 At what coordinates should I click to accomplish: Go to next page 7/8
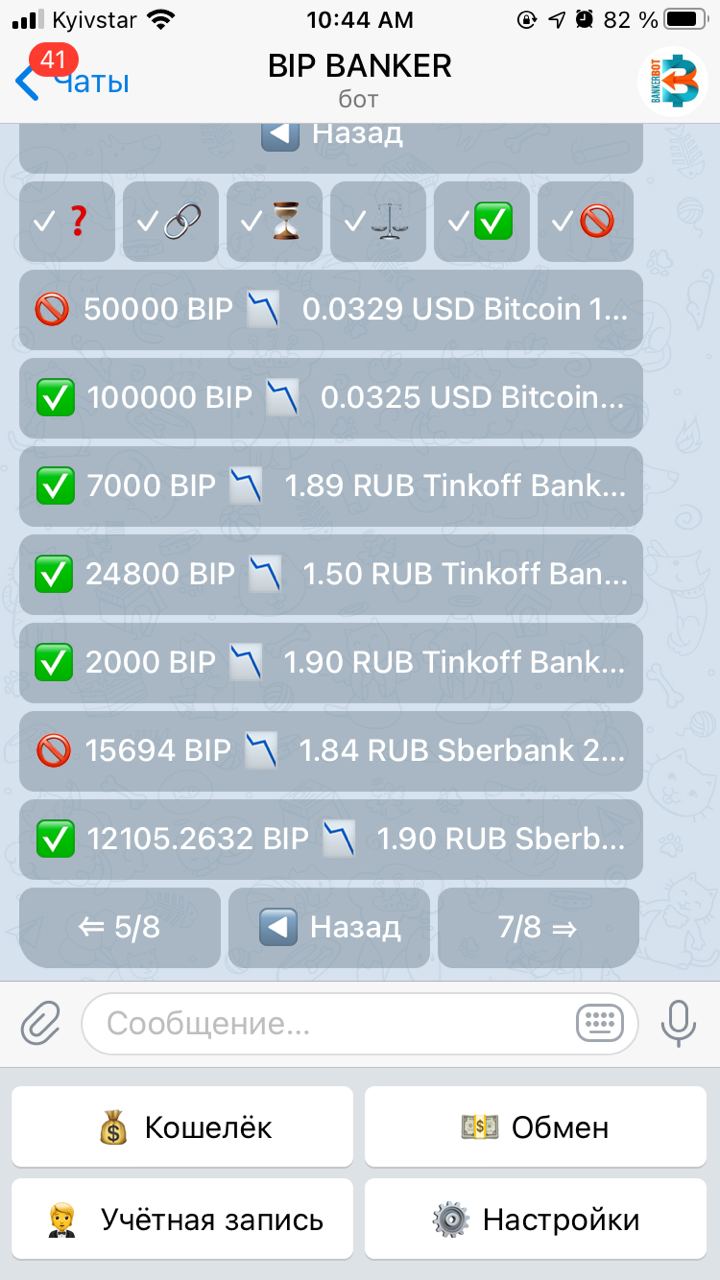tap(538, 927)
